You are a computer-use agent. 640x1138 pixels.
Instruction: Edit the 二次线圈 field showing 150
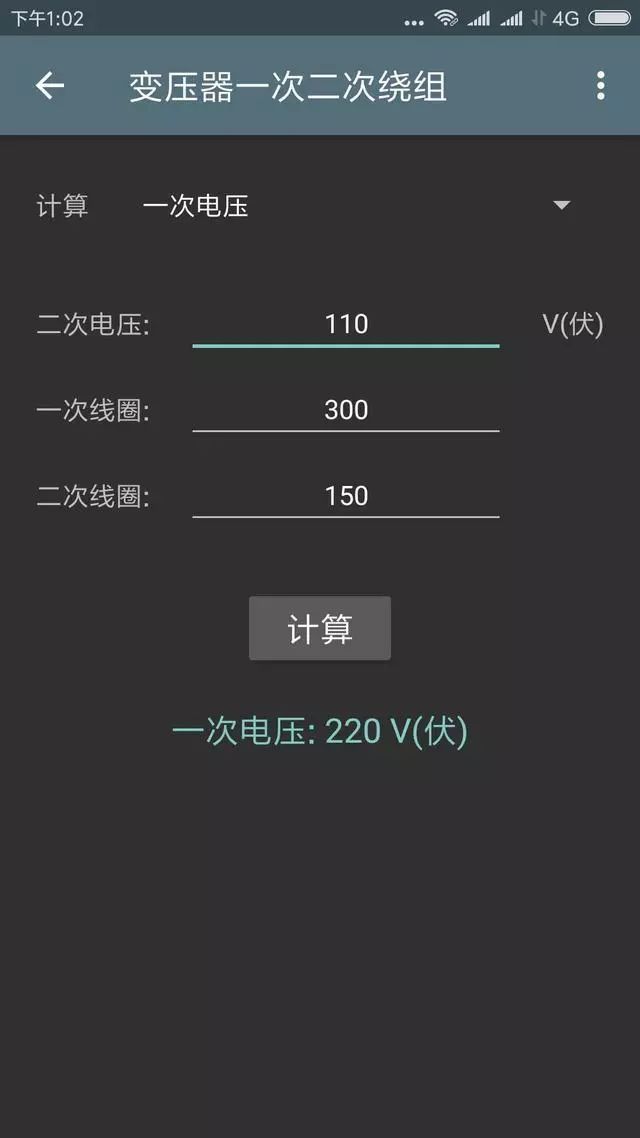(x=346, y=496)
